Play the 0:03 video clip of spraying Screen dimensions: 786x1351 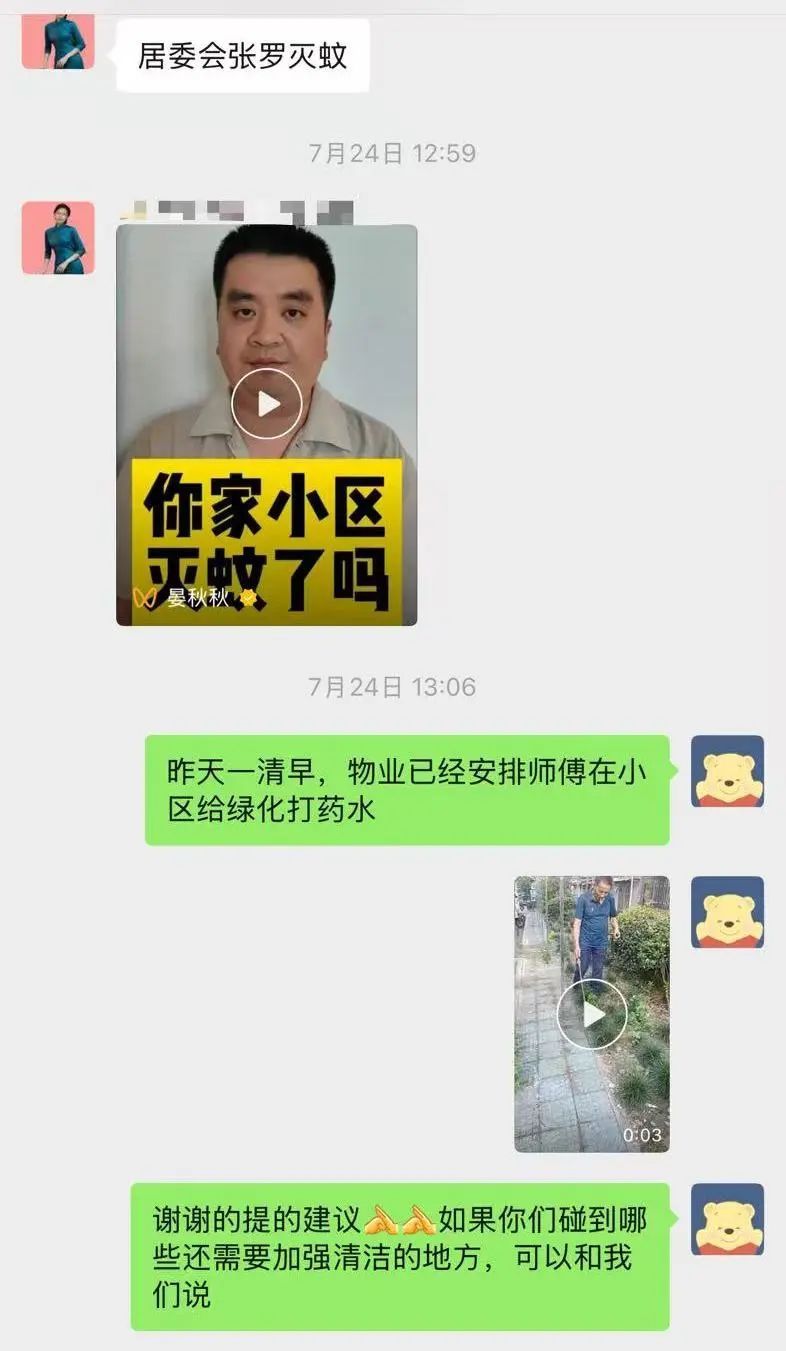tap(591, 1014)
